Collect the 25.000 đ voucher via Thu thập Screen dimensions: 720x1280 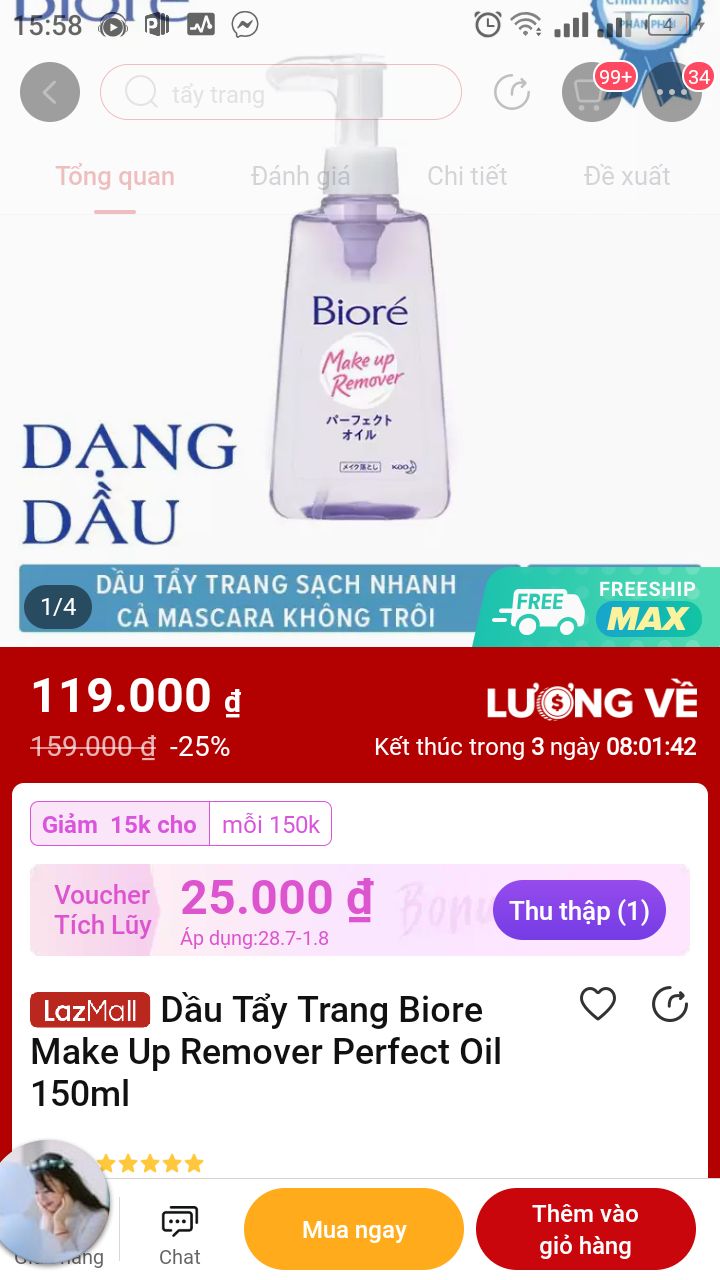(x=579, y=910)
